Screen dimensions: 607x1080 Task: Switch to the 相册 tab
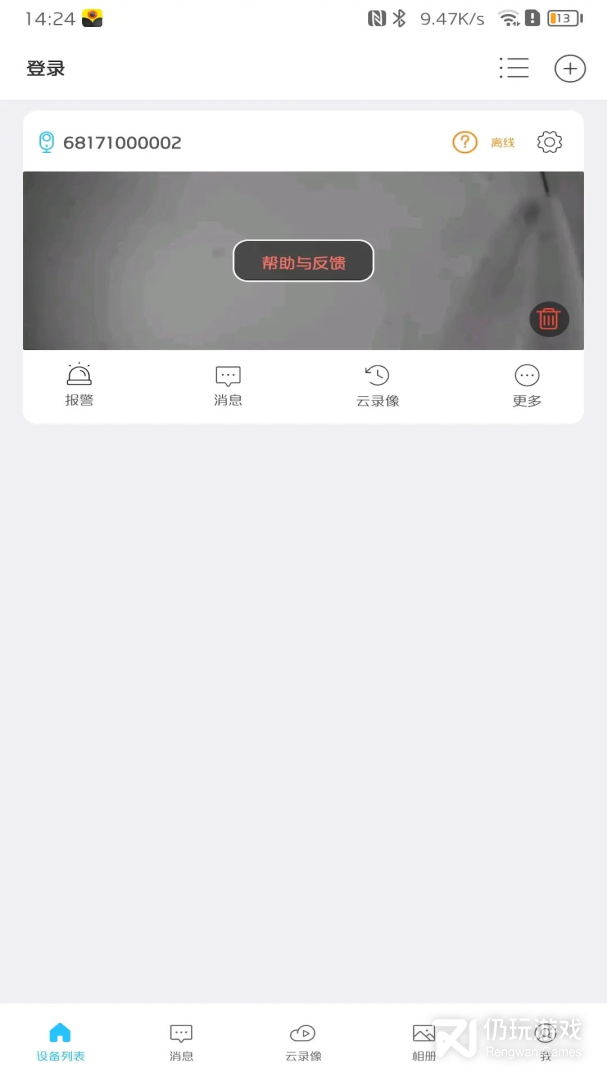[424, 1042]
